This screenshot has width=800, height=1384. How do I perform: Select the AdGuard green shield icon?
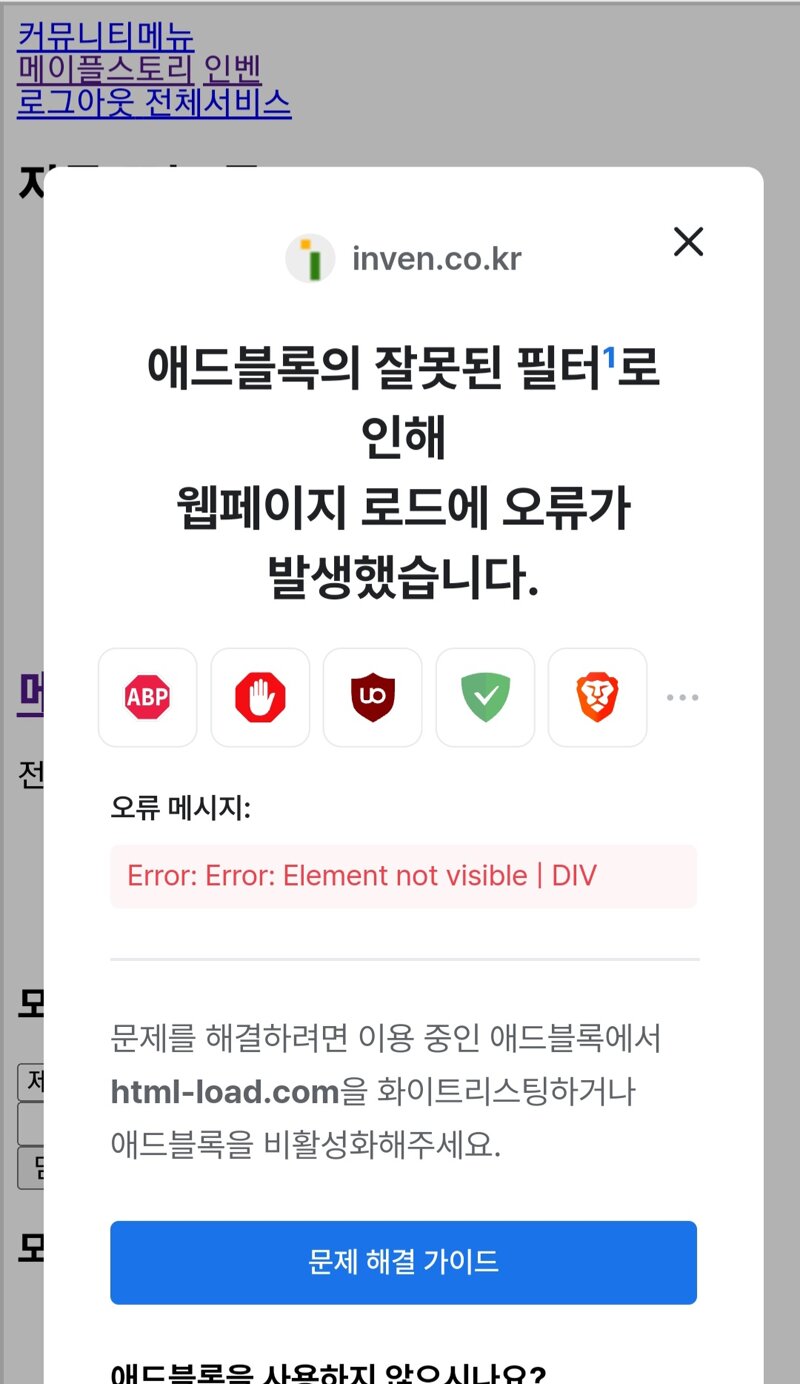(485, 697)
